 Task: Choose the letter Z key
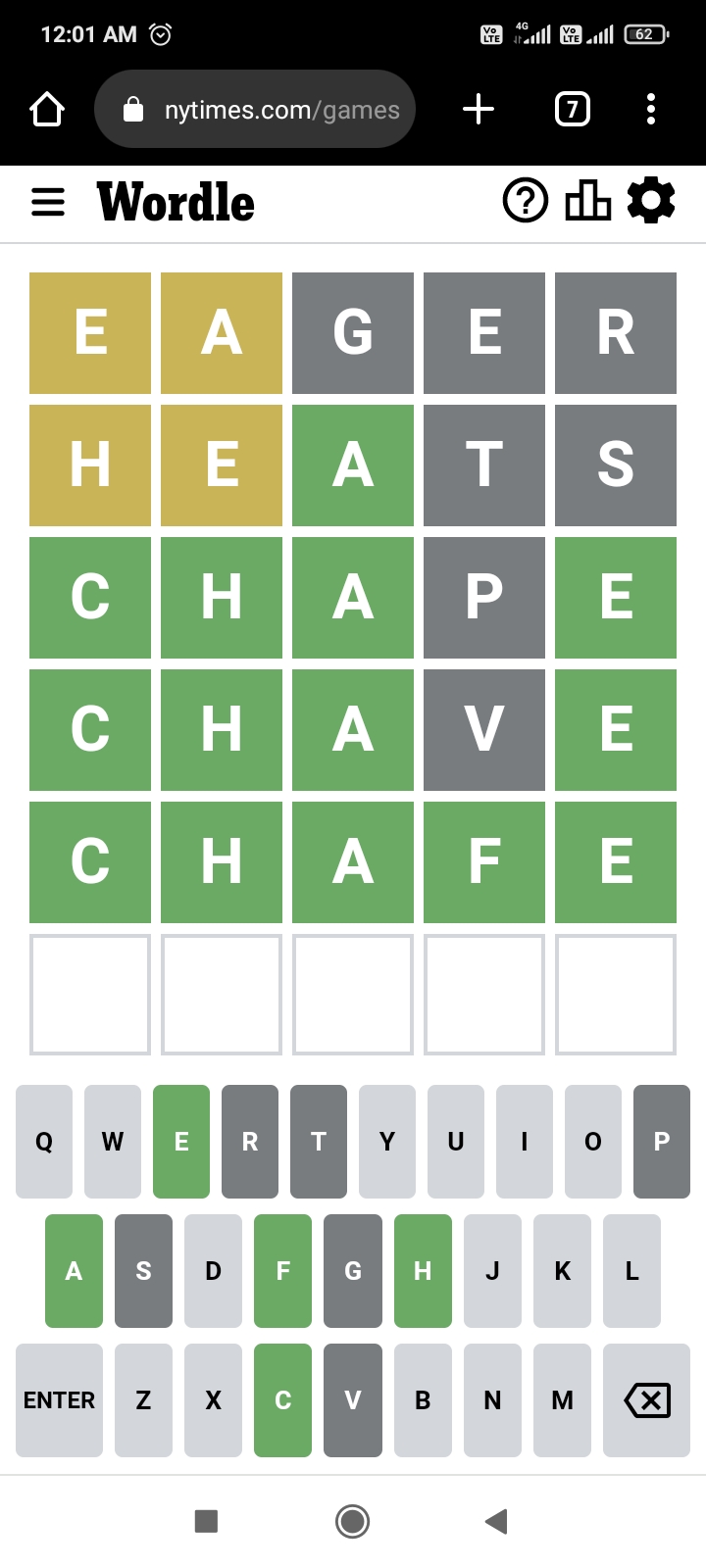click(x=143, y=1400)
